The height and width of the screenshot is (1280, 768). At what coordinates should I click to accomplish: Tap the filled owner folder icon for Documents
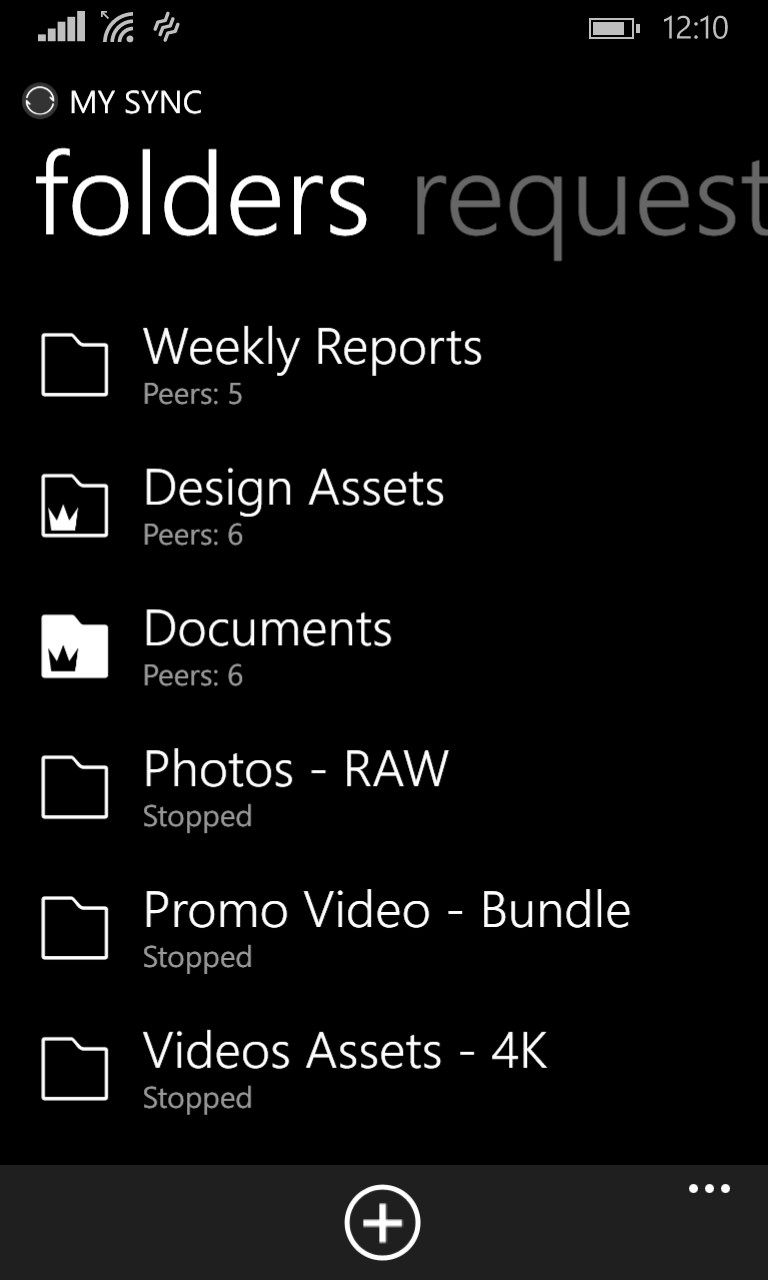pos(74,645)
